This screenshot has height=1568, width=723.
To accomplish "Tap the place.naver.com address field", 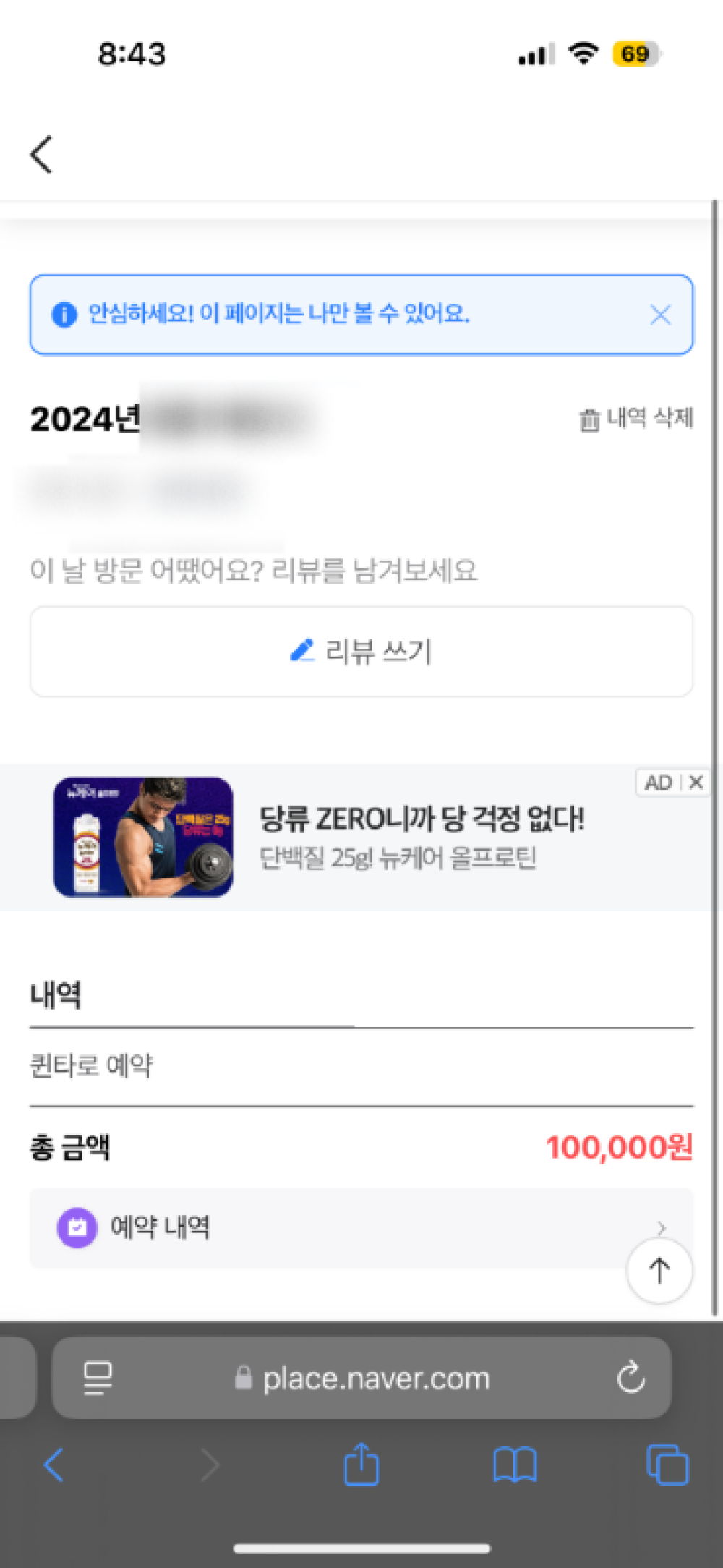I will click(x=376, y=1379).
